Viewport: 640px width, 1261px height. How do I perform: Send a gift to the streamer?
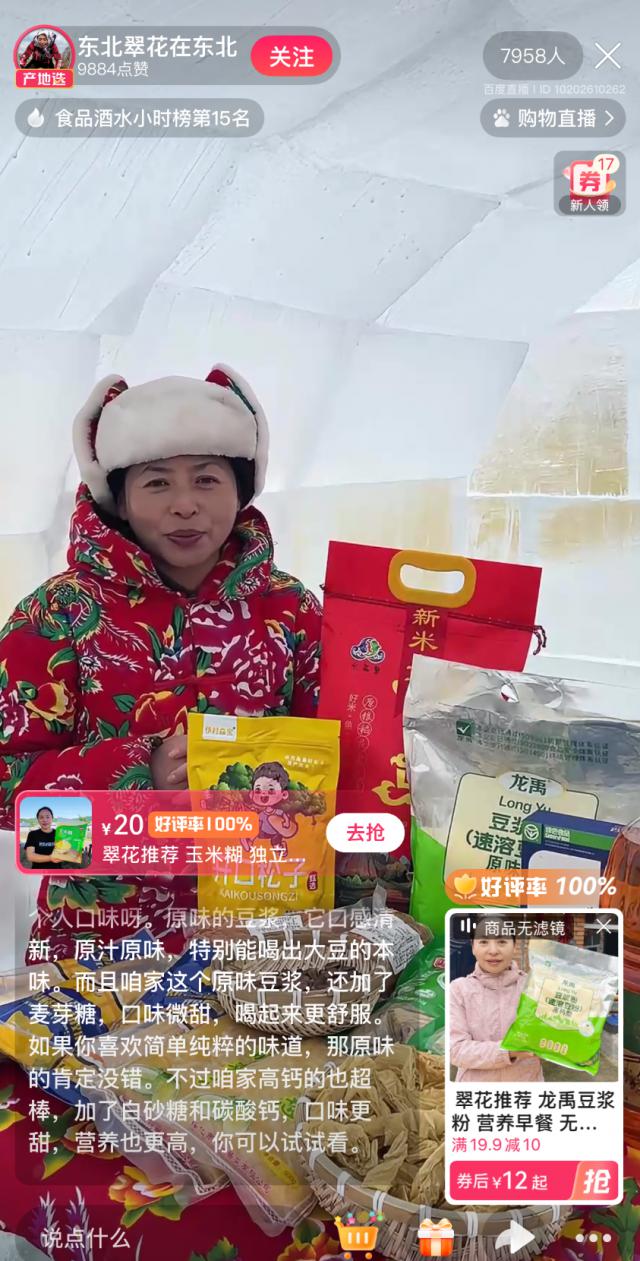tap(436, 1238)
